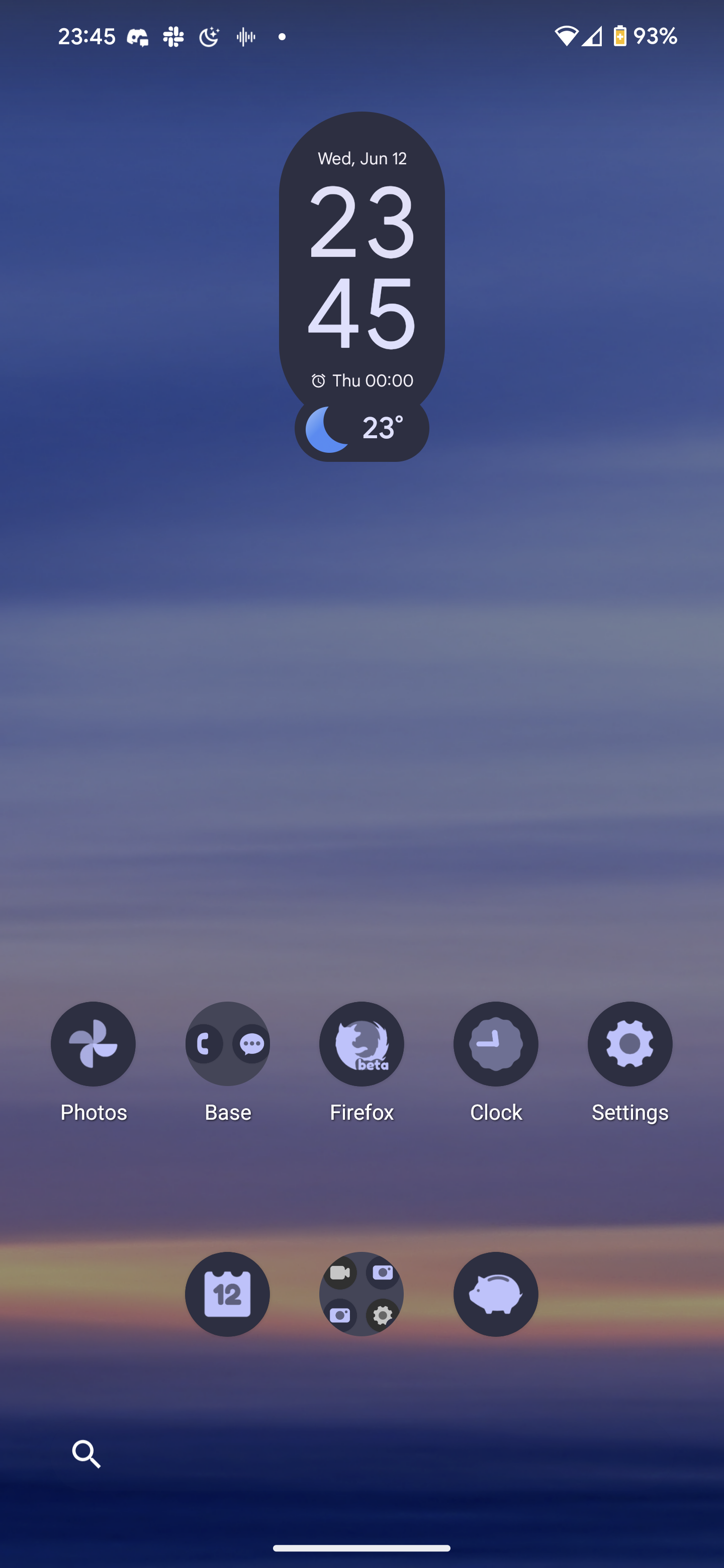
Task: Open the camera apps folder
Action: click(361, 1294)
